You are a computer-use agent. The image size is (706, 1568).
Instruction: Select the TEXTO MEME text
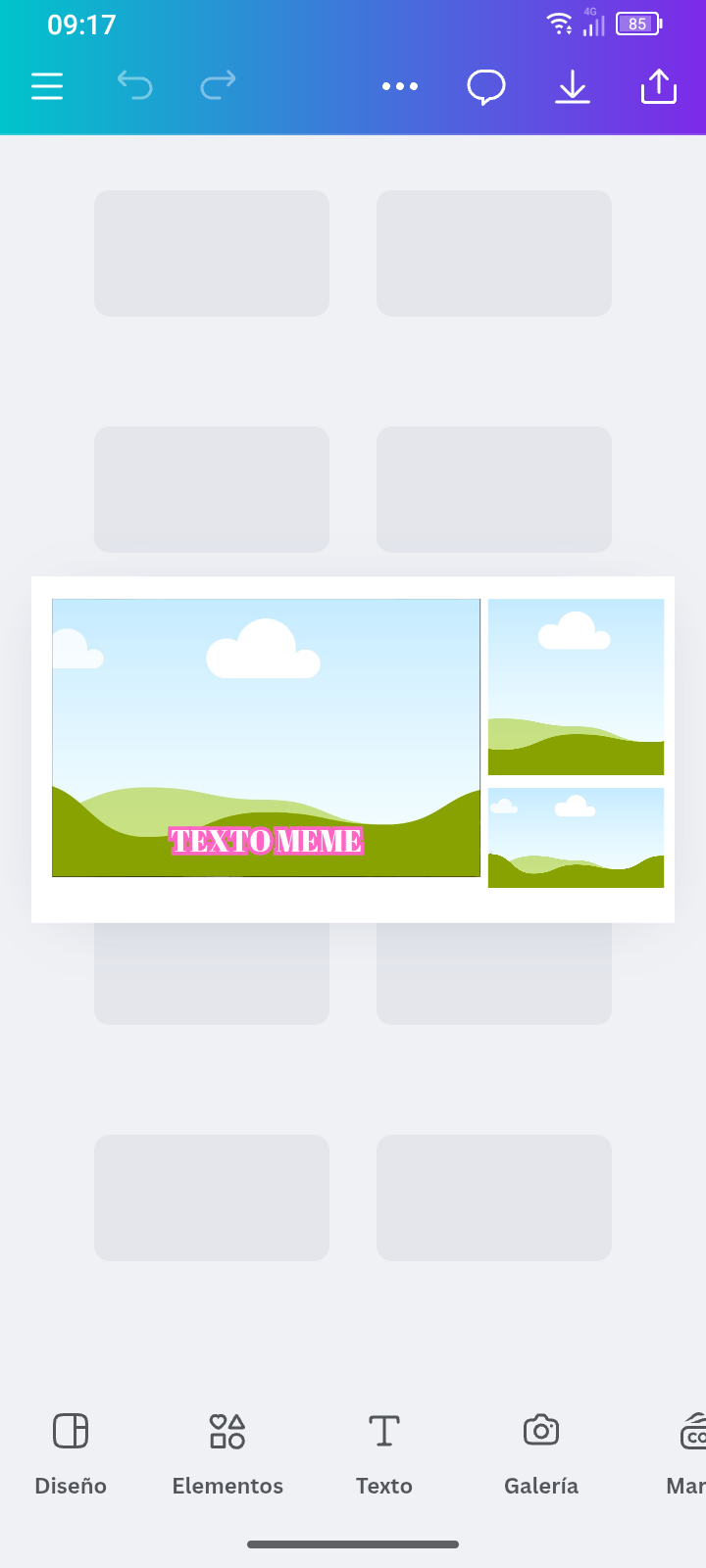coord(267,841)
